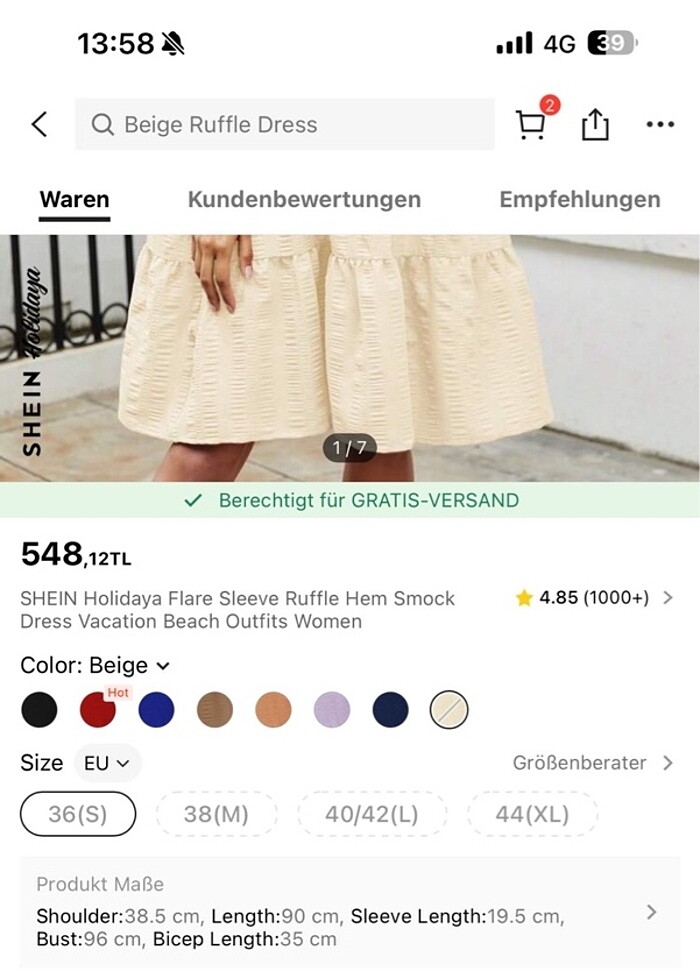Screen dimensions: 700x980
Task: Share this product
Action: (x=595, y=124)
